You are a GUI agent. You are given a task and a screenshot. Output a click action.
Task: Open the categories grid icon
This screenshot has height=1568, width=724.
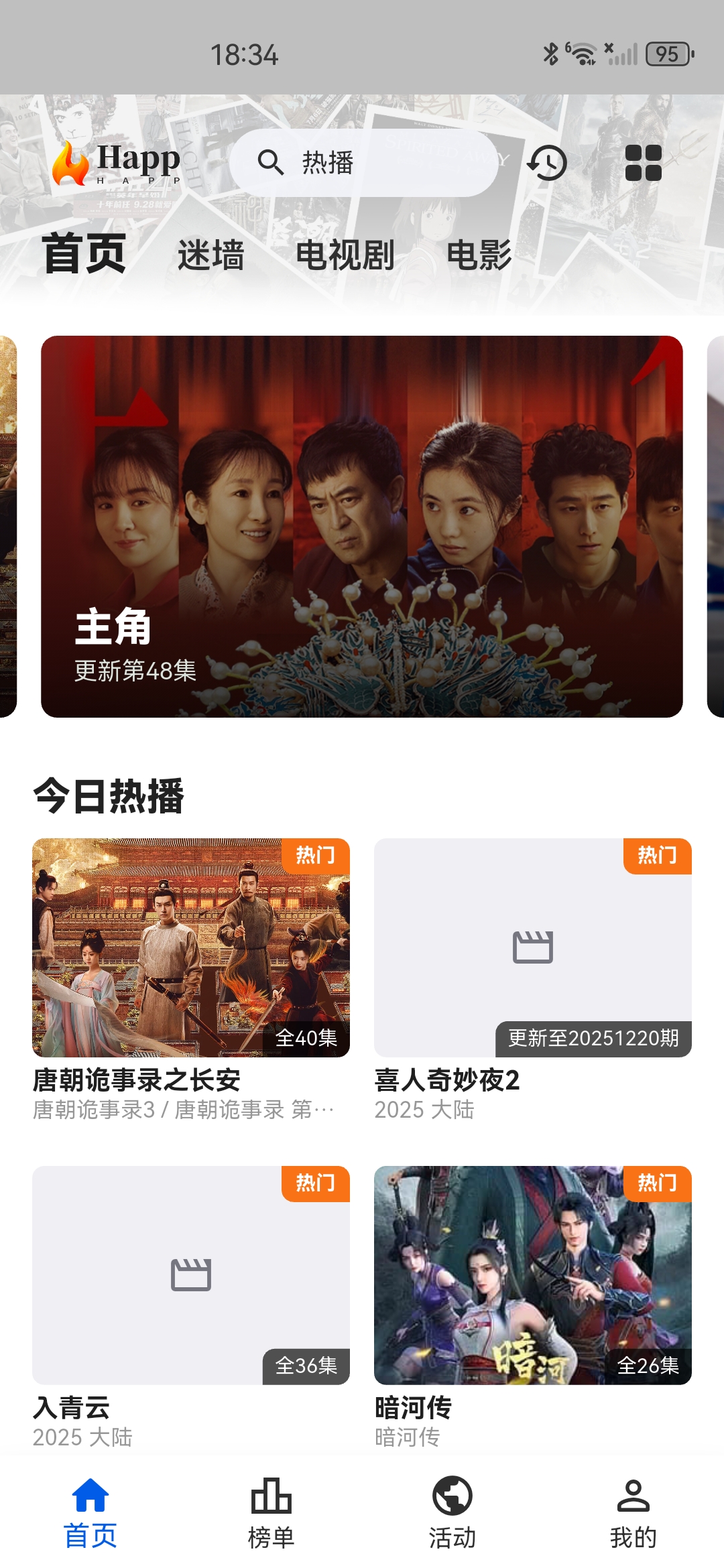coord(644,163)
